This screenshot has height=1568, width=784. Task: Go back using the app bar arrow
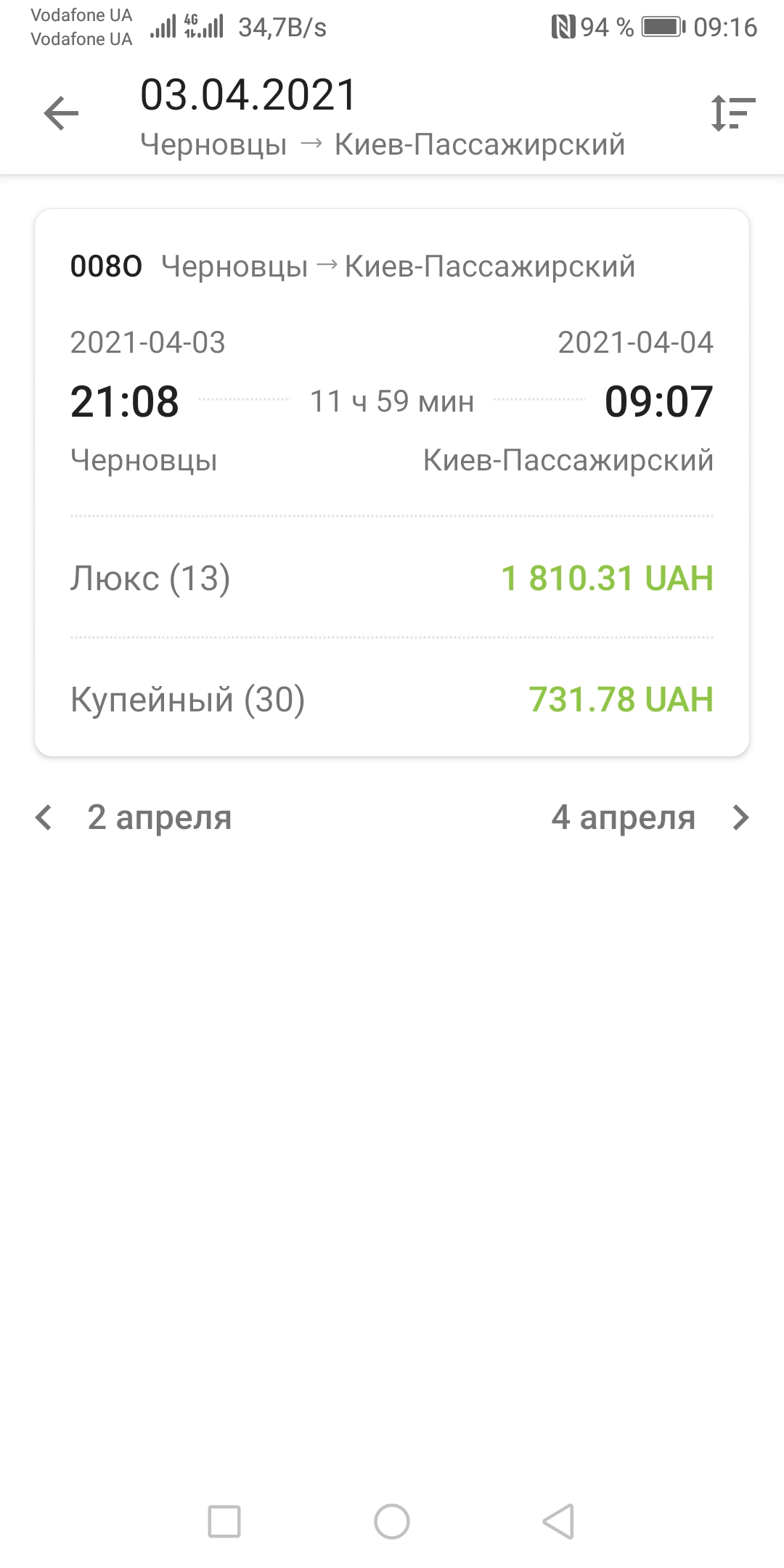coord(61,113)
